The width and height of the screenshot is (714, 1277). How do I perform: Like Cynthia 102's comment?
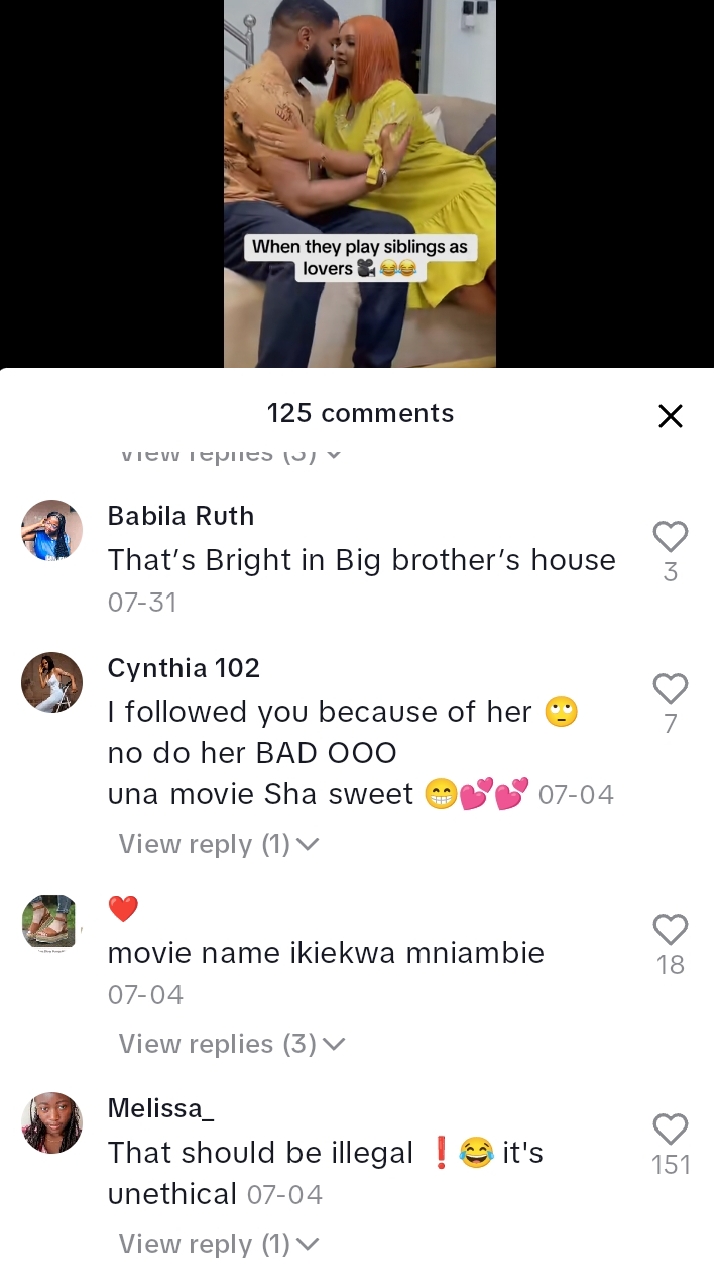coord(670,689)
